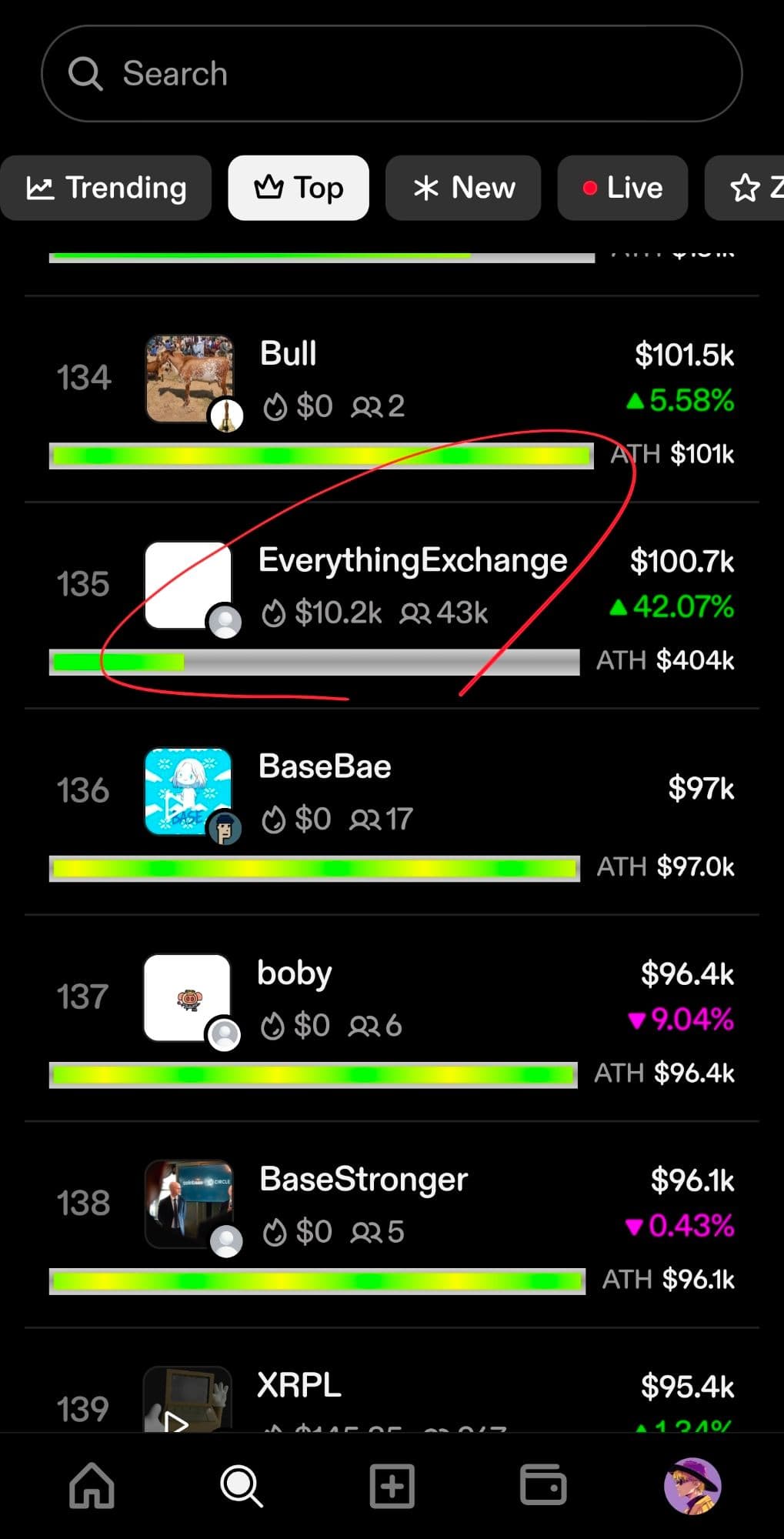784x1539 pixels.
Task: Create a new post with plus
Action: coord(392,1485)
